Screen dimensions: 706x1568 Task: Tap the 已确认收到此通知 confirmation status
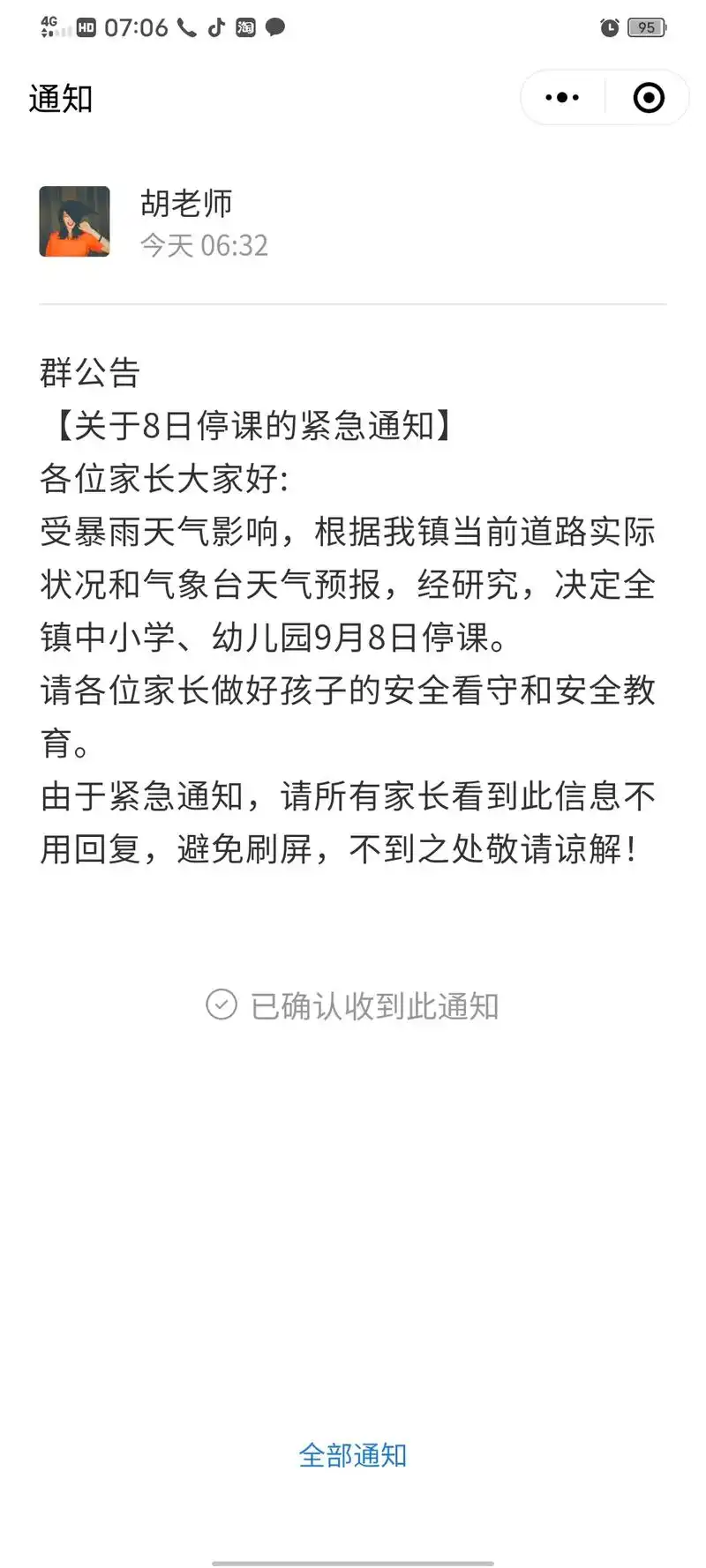pyautogui.click(x=375, y=1005)
